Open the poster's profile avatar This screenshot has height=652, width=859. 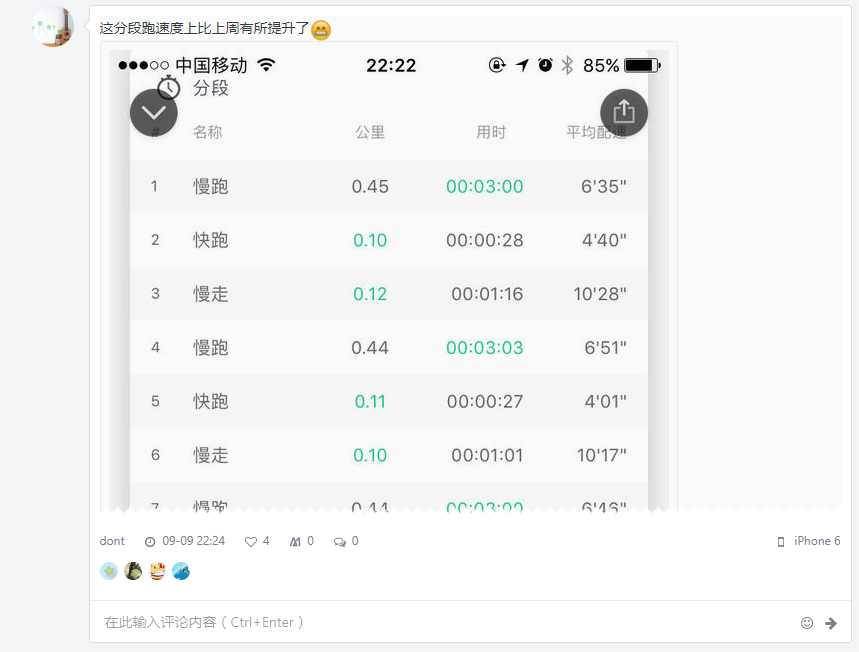click(53, 26)
